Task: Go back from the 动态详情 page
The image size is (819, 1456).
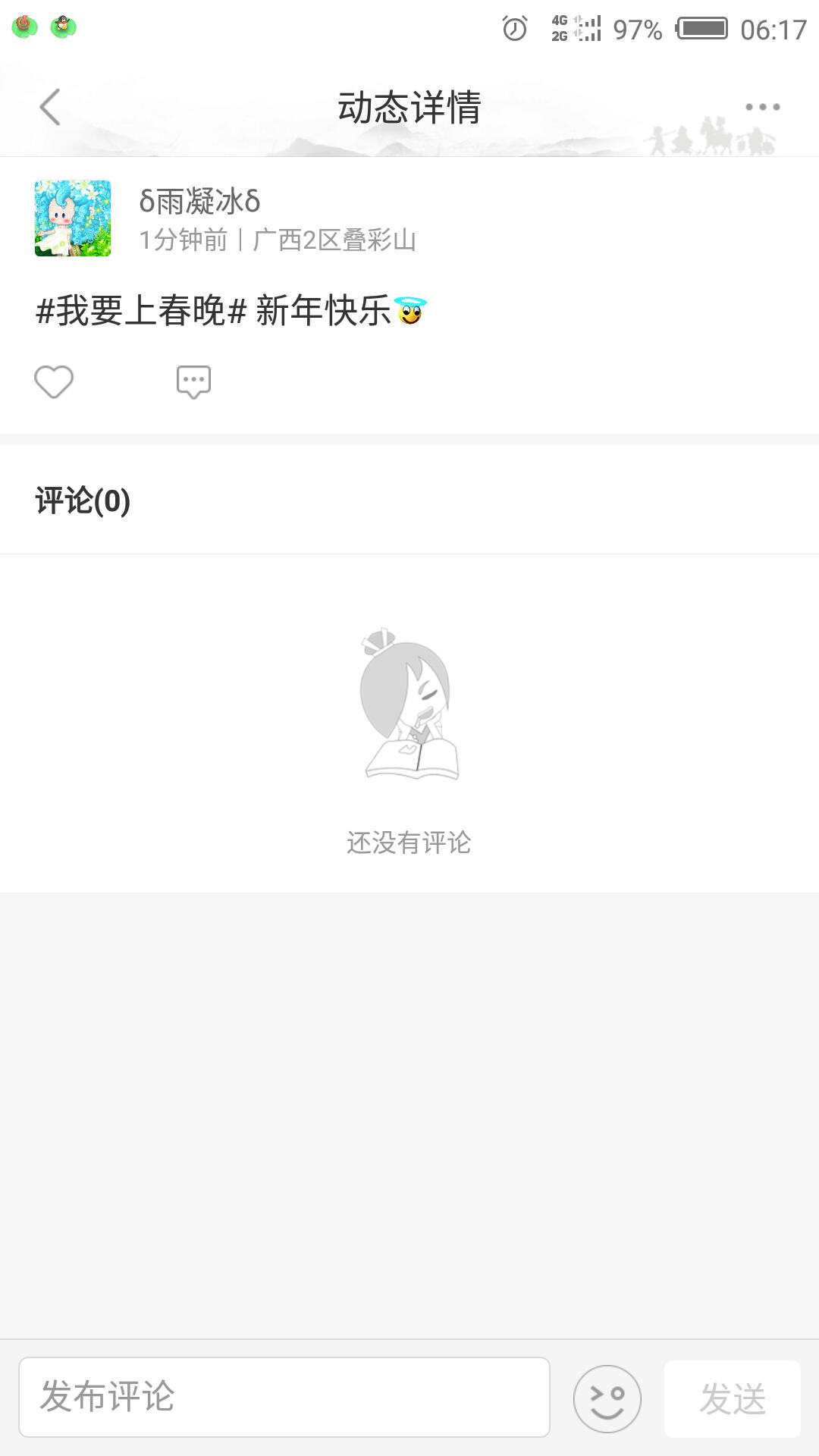Action: pyautogui.click(x=50, y=107)
